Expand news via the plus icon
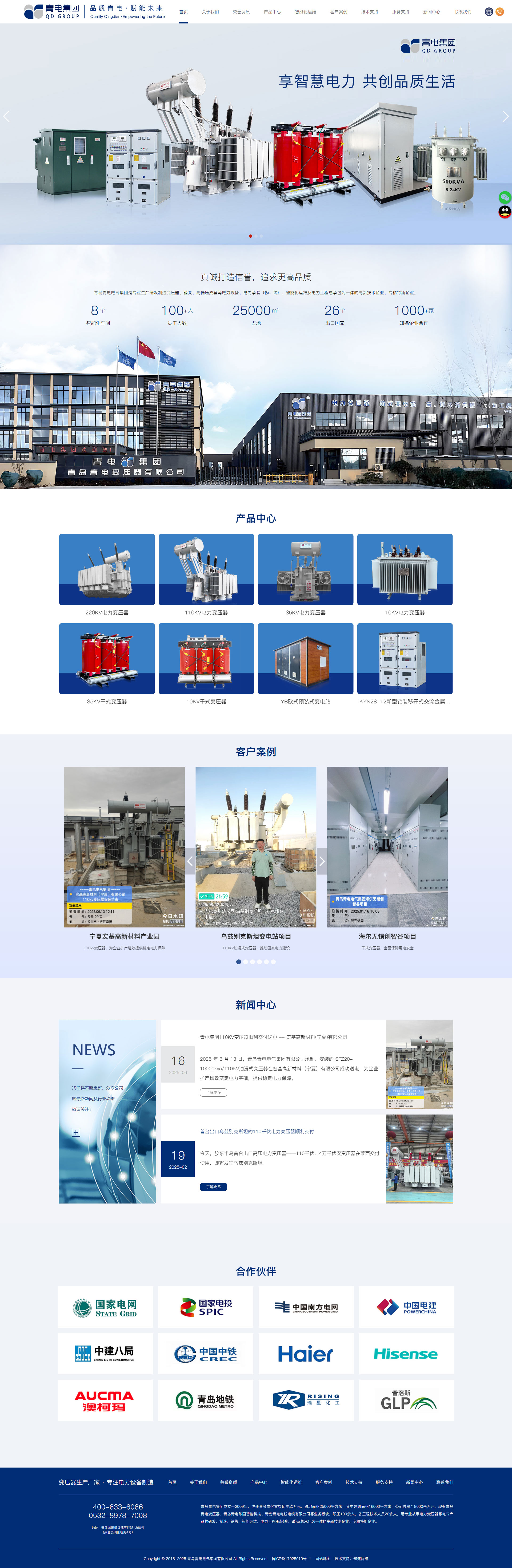 click(x=75, y=1132)
